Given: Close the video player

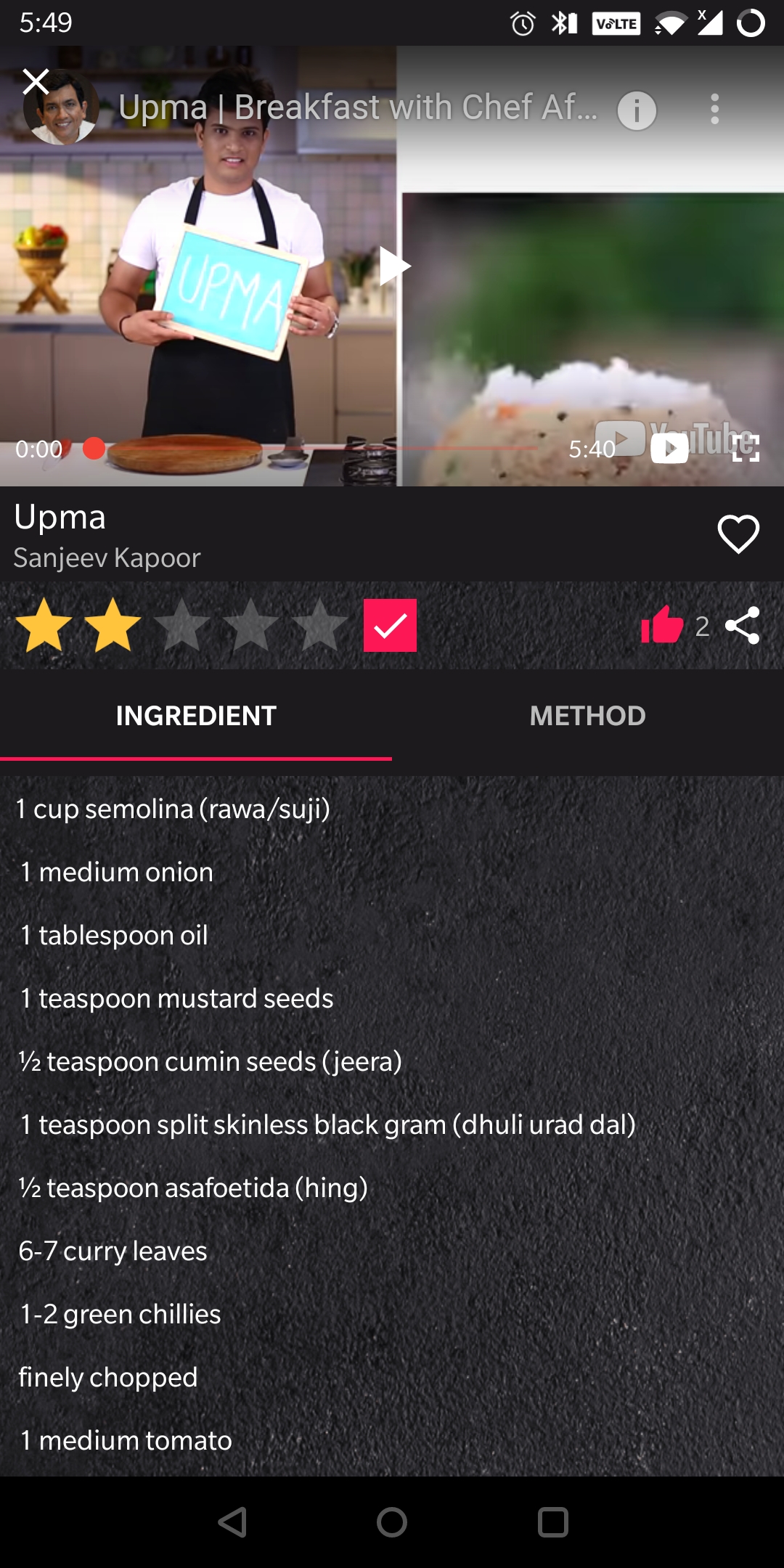Looking at the screenshot, I should pyautogui.click(x=36, y=82).
